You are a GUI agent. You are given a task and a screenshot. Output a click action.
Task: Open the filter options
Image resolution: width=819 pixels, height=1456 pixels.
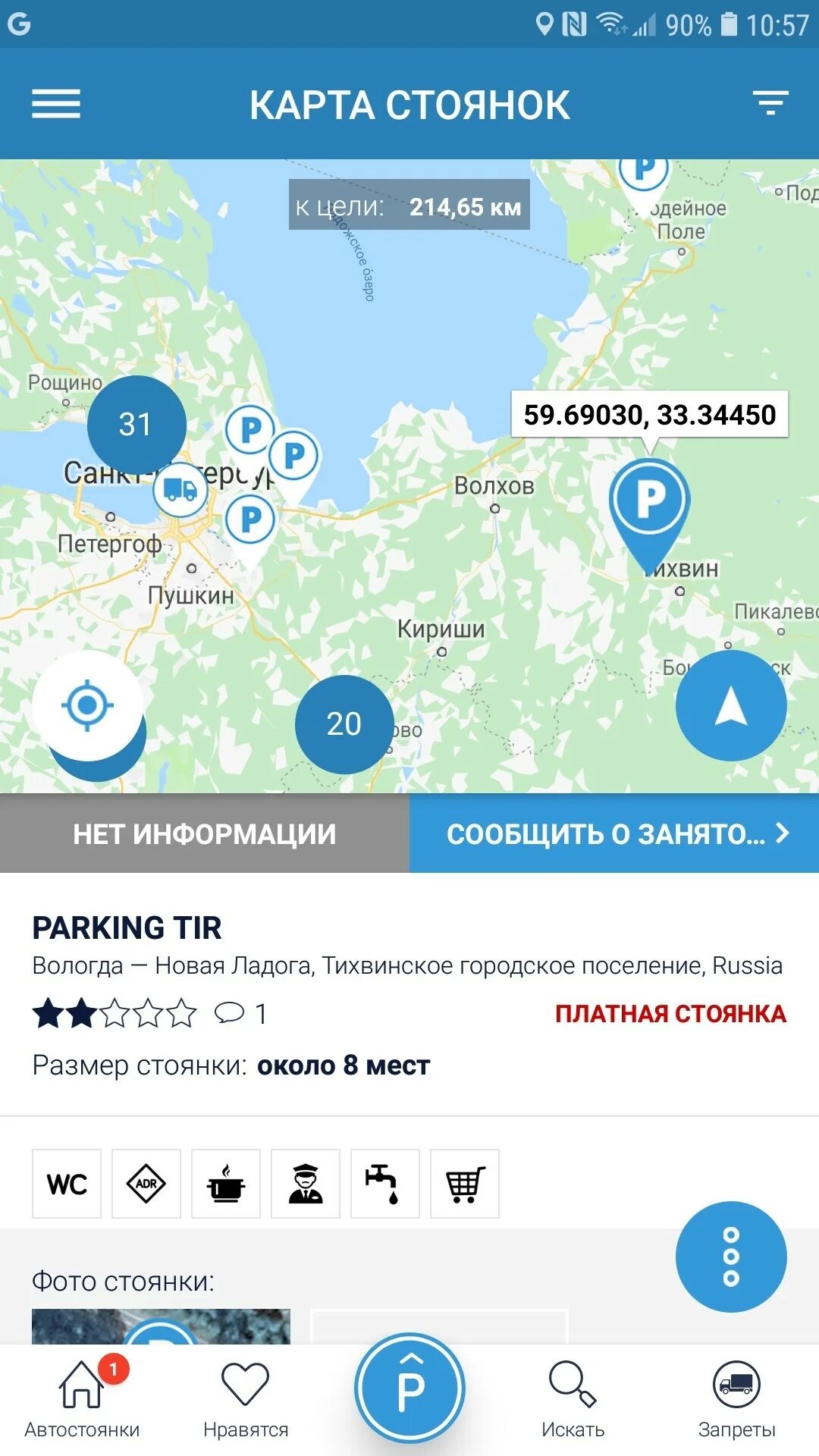(x=770, y=103)
